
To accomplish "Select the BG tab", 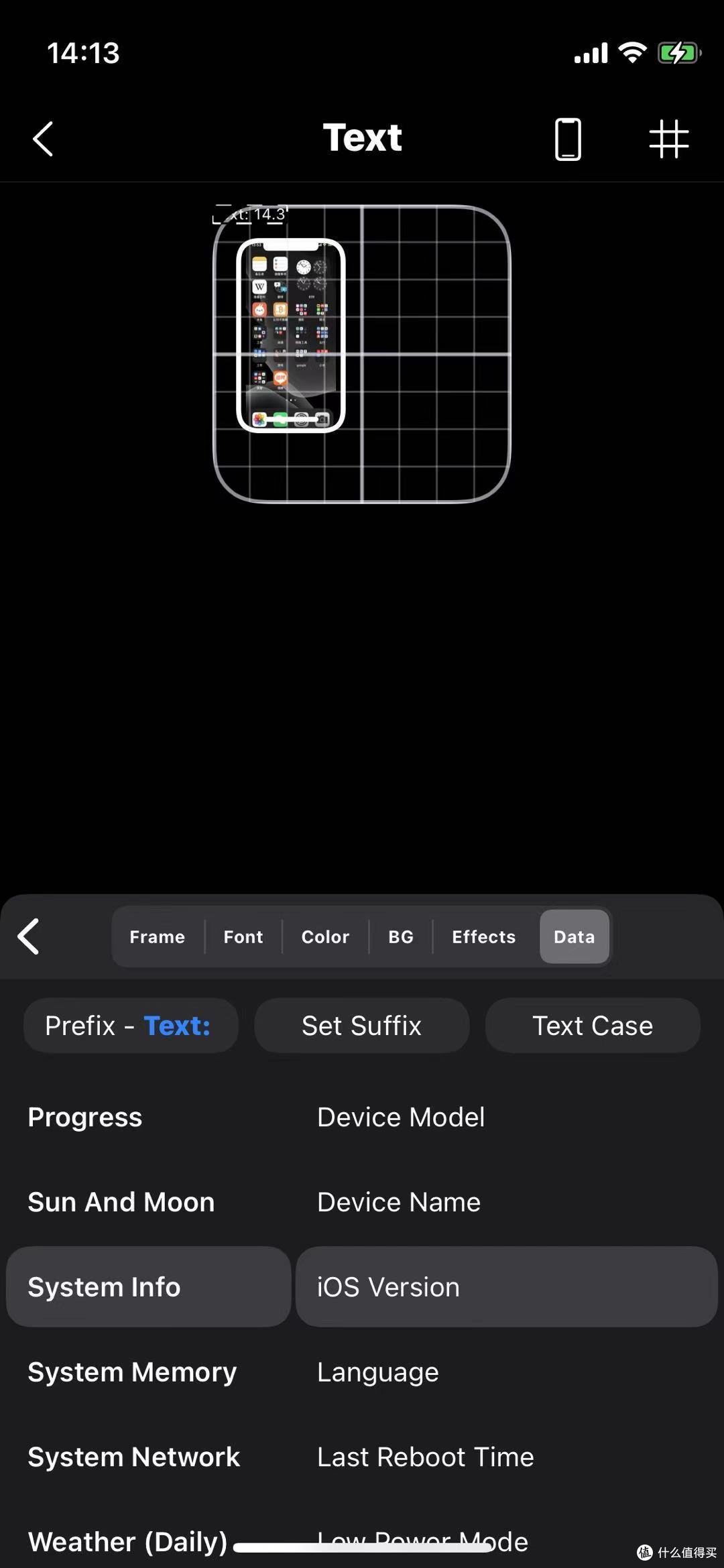I will pyautogui.click(x=401, y=937).
